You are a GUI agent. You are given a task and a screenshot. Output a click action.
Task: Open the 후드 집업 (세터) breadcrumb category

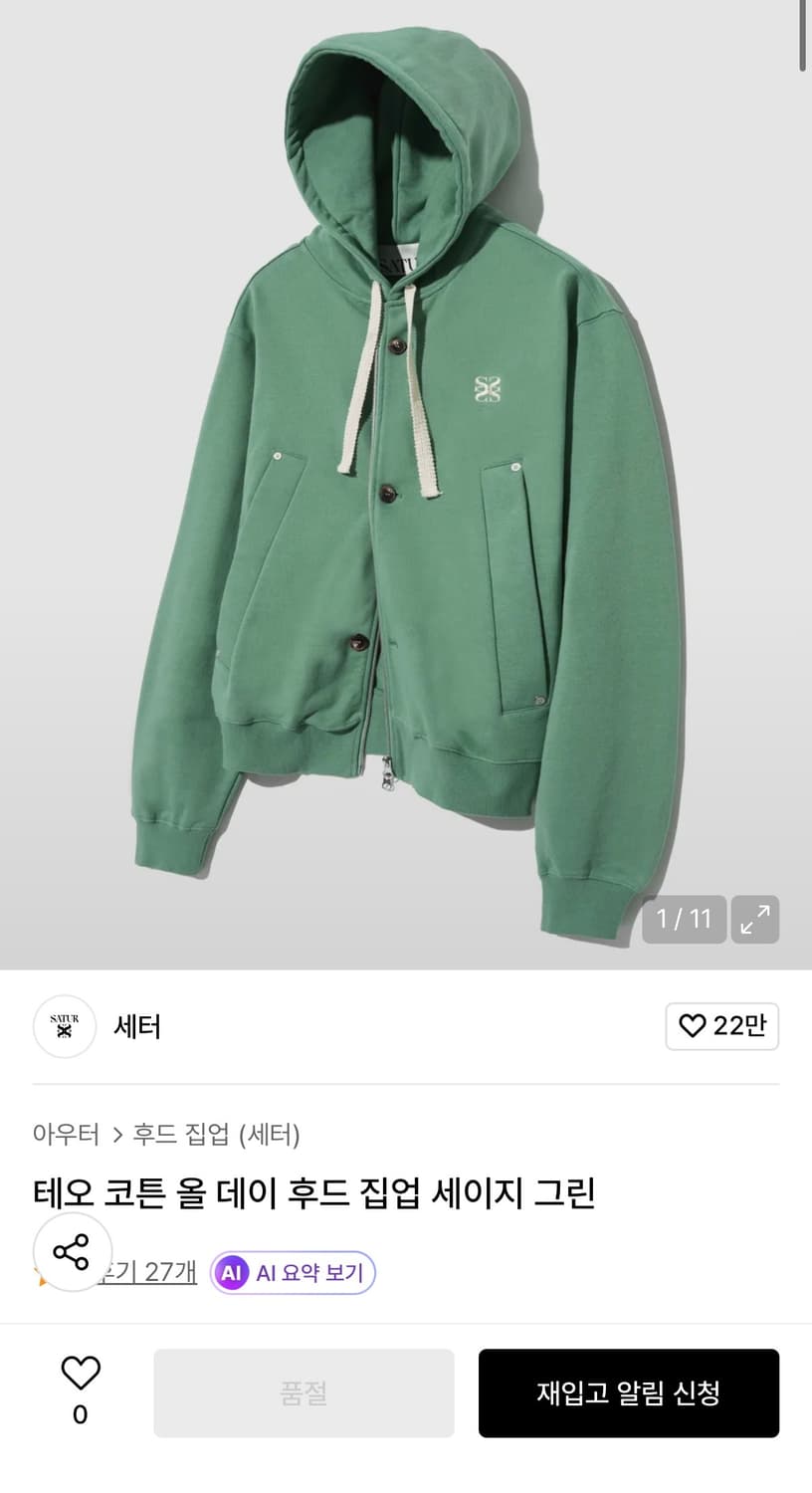(x=223, y=1135)
